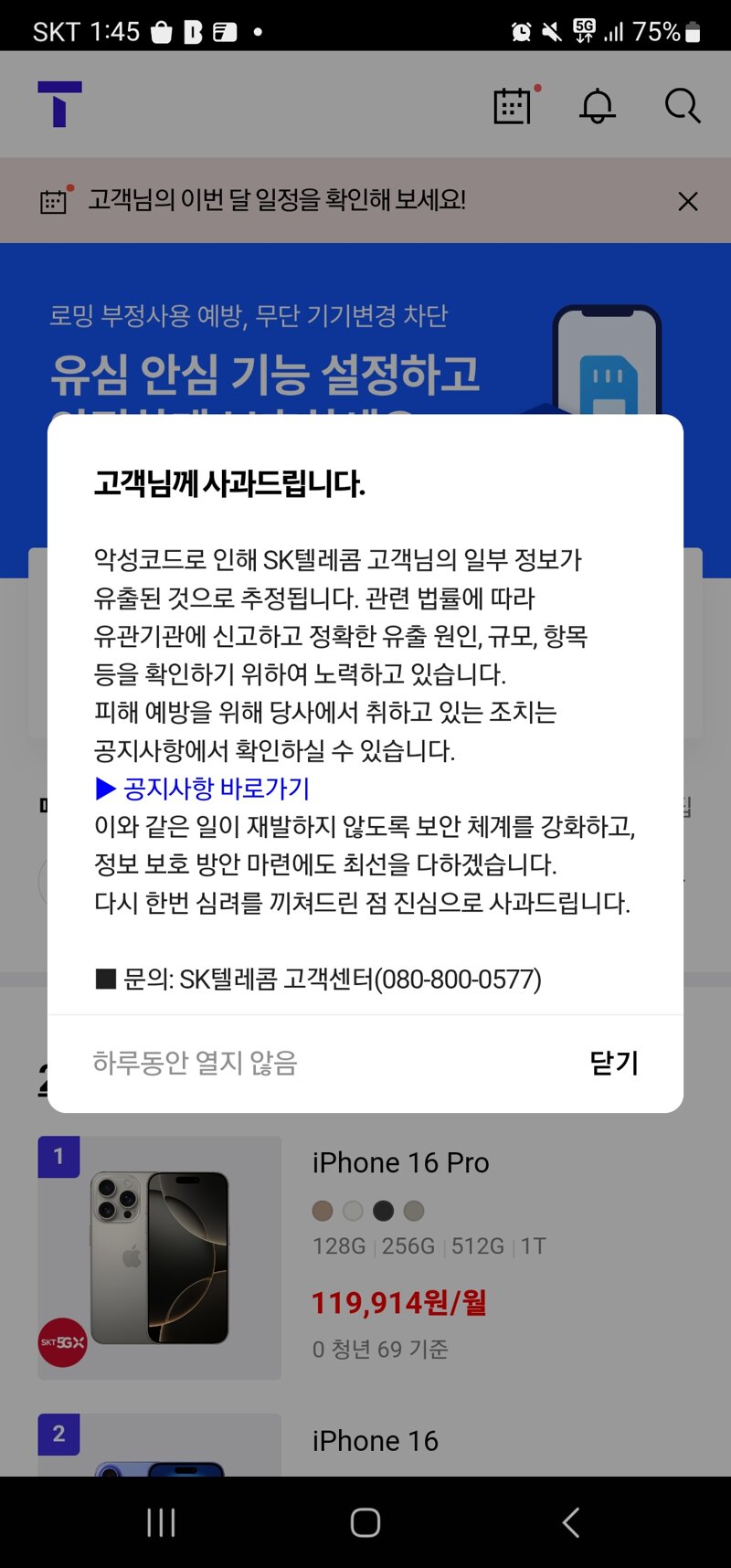Tap the T logo to go home

[x=59, y=103]
